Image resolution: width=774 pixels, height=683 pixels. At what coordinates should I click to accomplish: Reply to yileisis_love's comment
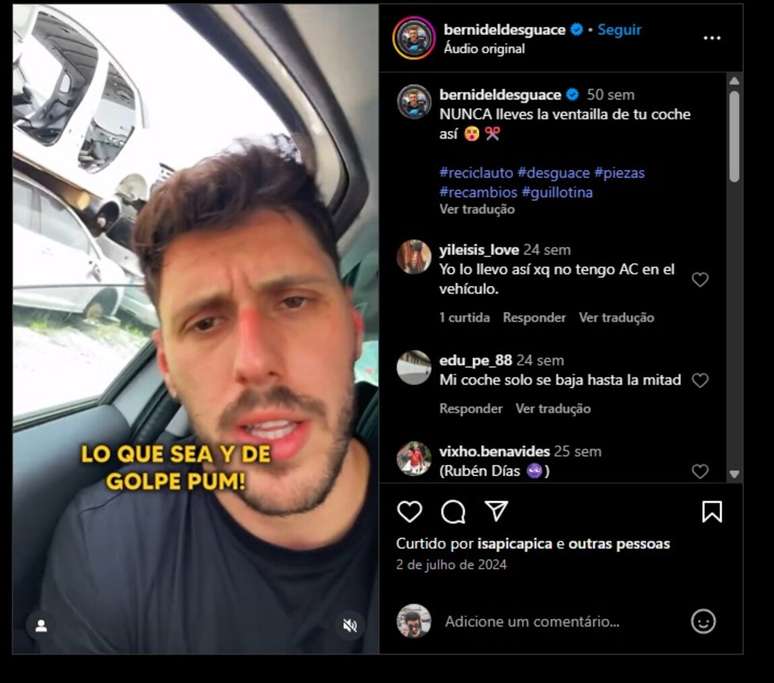coord(534,318)
